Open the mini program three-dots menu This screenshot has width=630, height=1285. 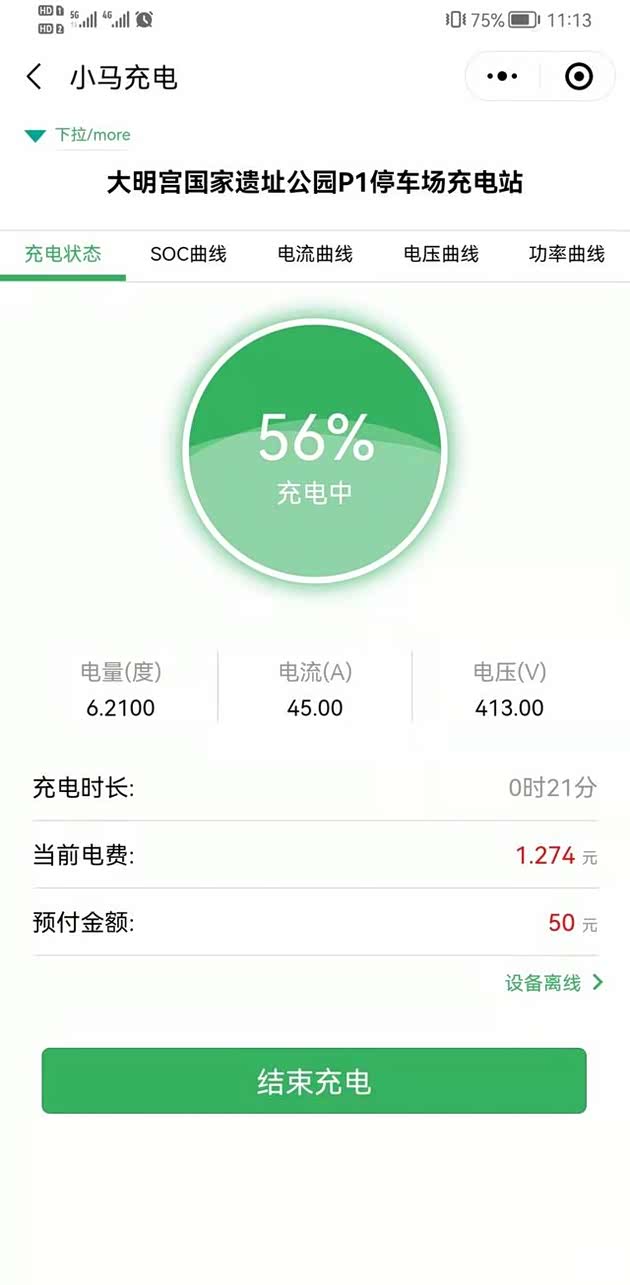pyautogui.click(x=502, y=76)
